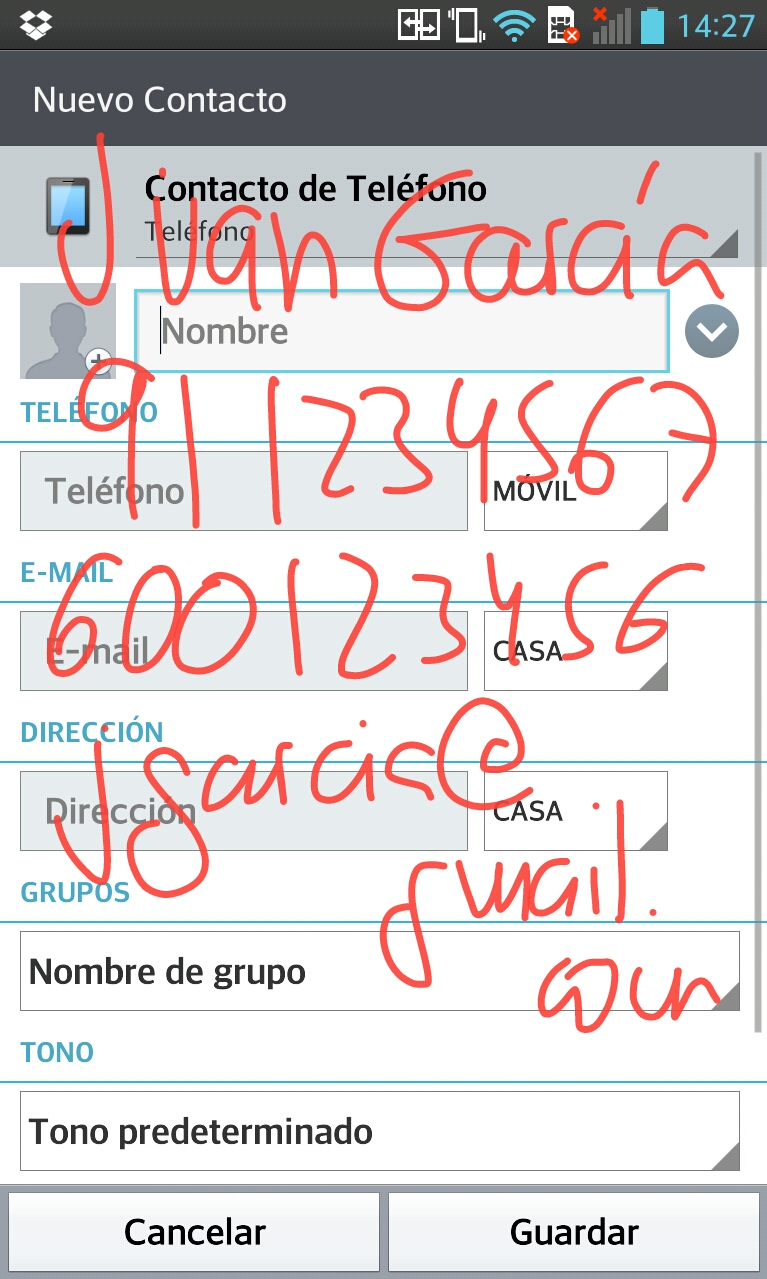Change the Contacto de Teléfono account
The image size is (767, 1279).
coord(400,206)
